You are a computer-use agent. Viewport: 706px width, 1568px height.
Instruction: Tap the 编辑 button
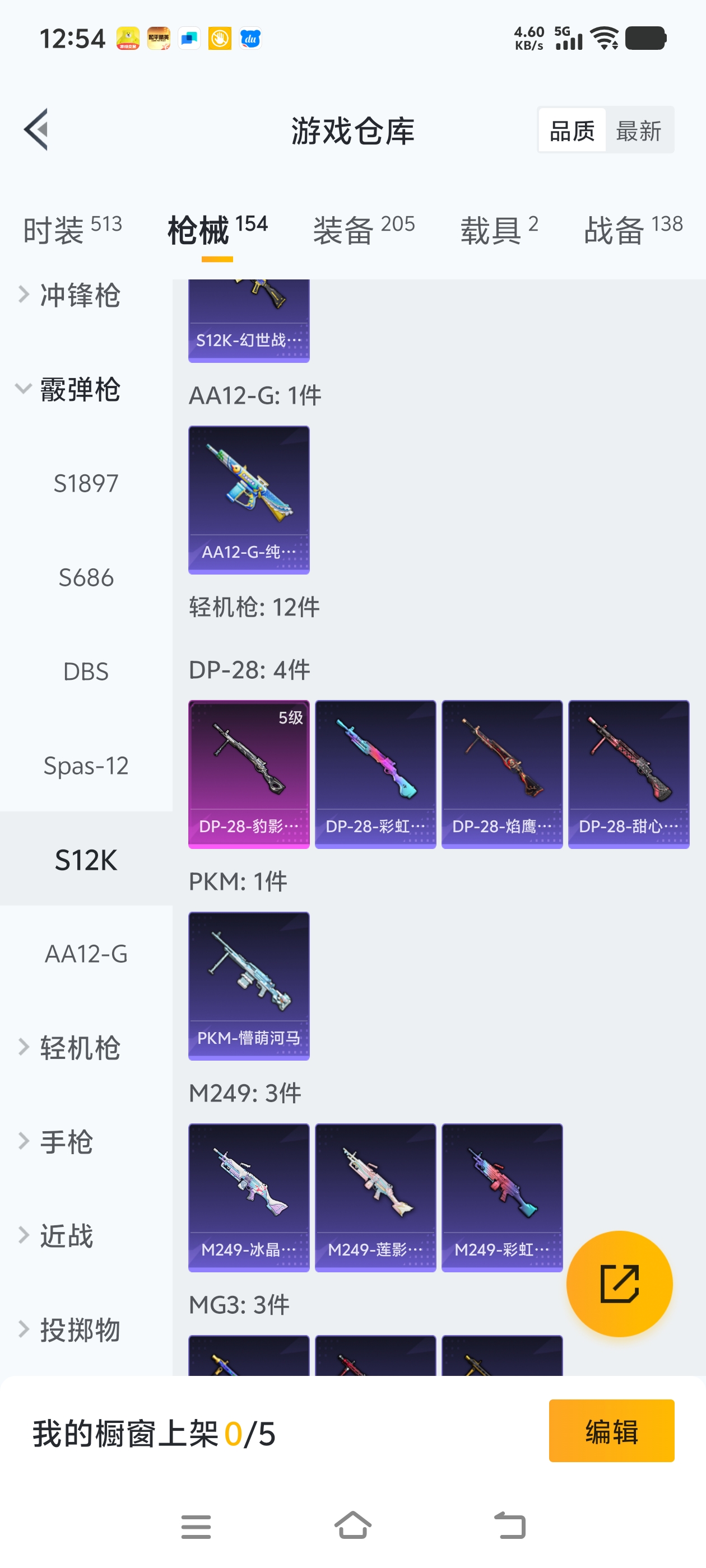coord(611,1431)
